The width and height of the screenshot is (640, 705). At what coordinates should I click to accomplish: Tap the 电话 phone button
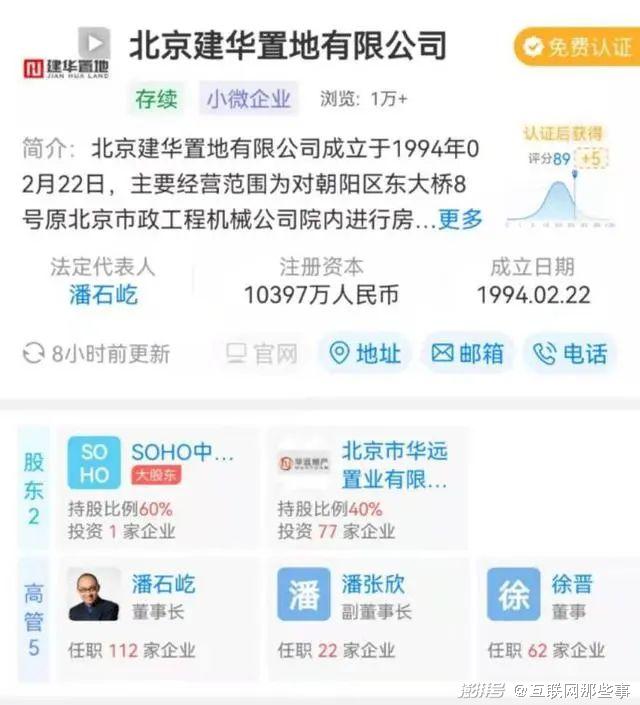pyautogui.click(x=570, y=354)
